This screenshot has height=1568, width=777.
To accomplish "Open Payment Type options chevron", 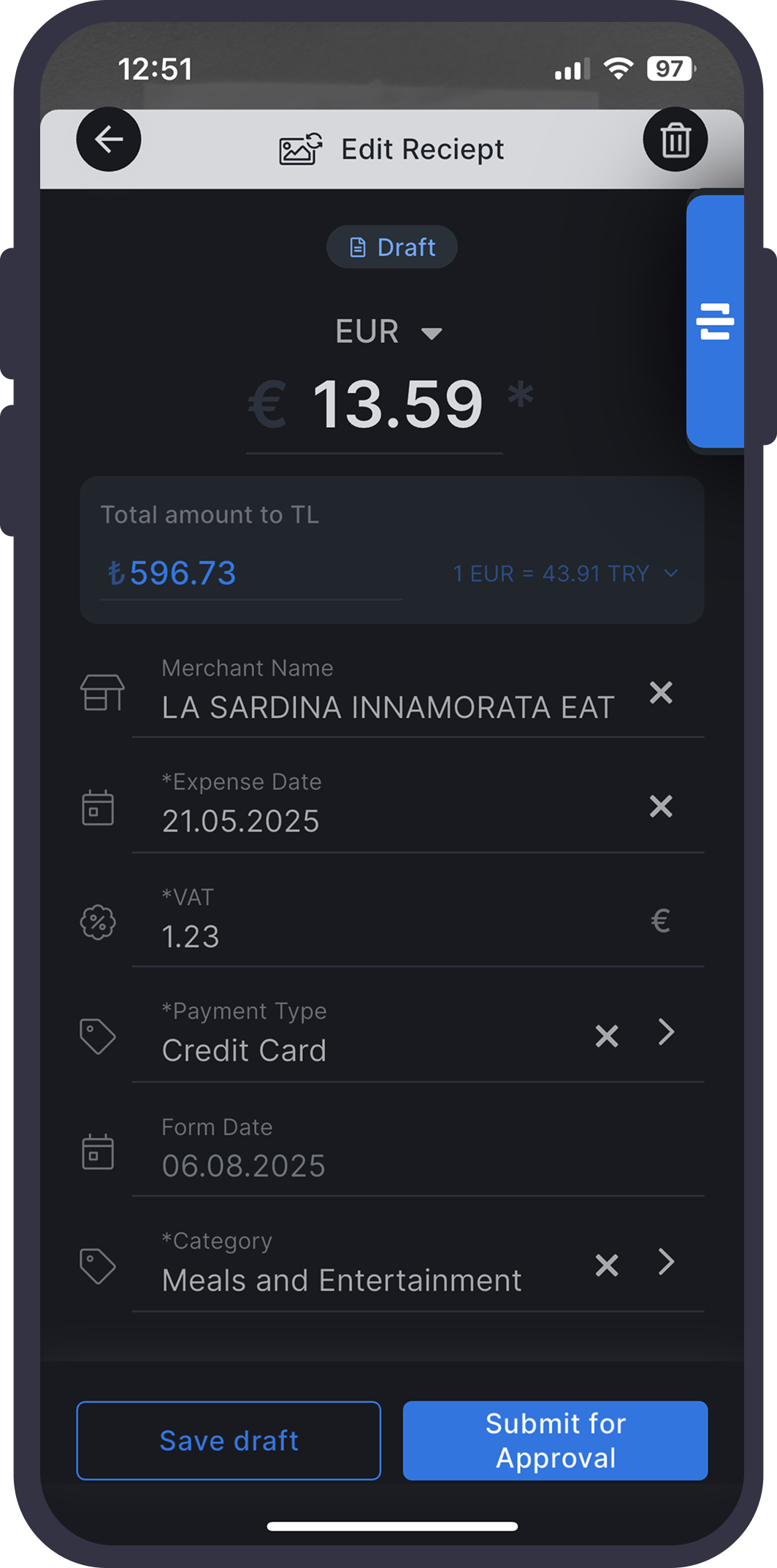I will (666, 1033).
